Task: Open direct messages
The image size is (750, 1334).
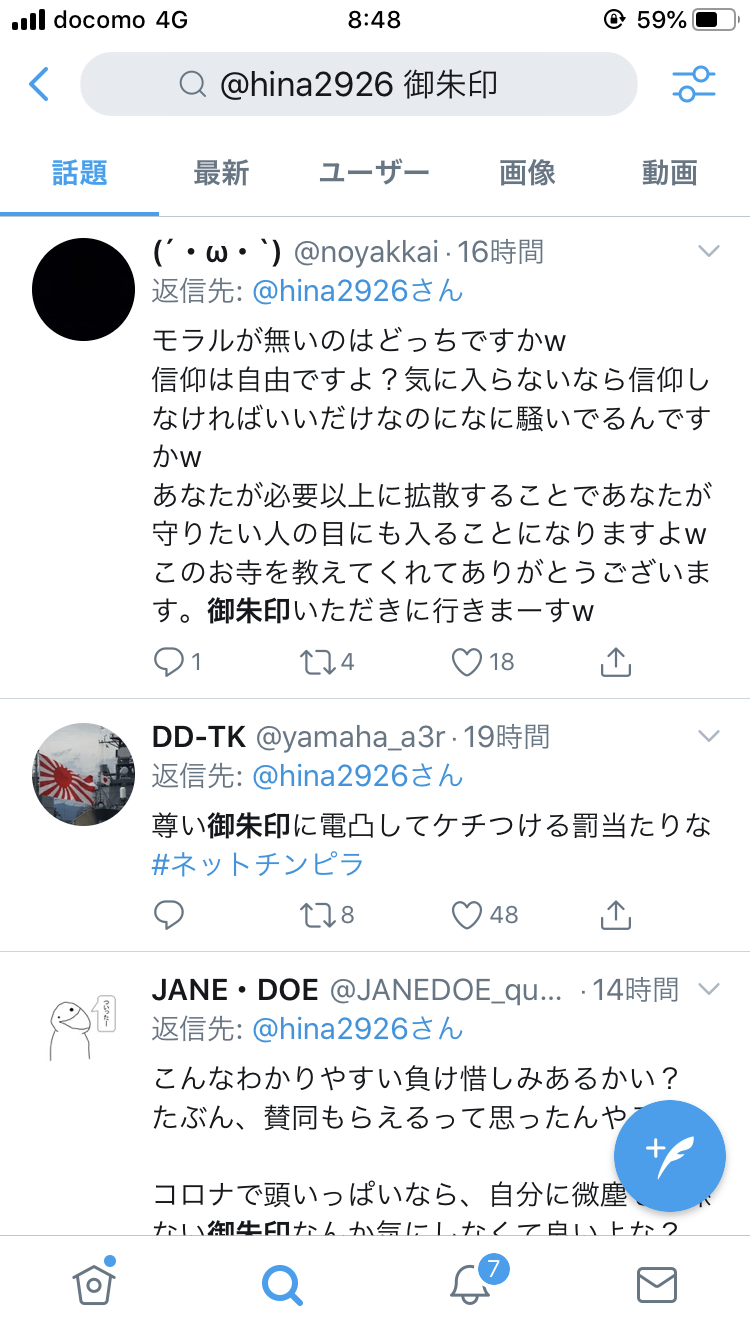Action: click(656, 1285)
